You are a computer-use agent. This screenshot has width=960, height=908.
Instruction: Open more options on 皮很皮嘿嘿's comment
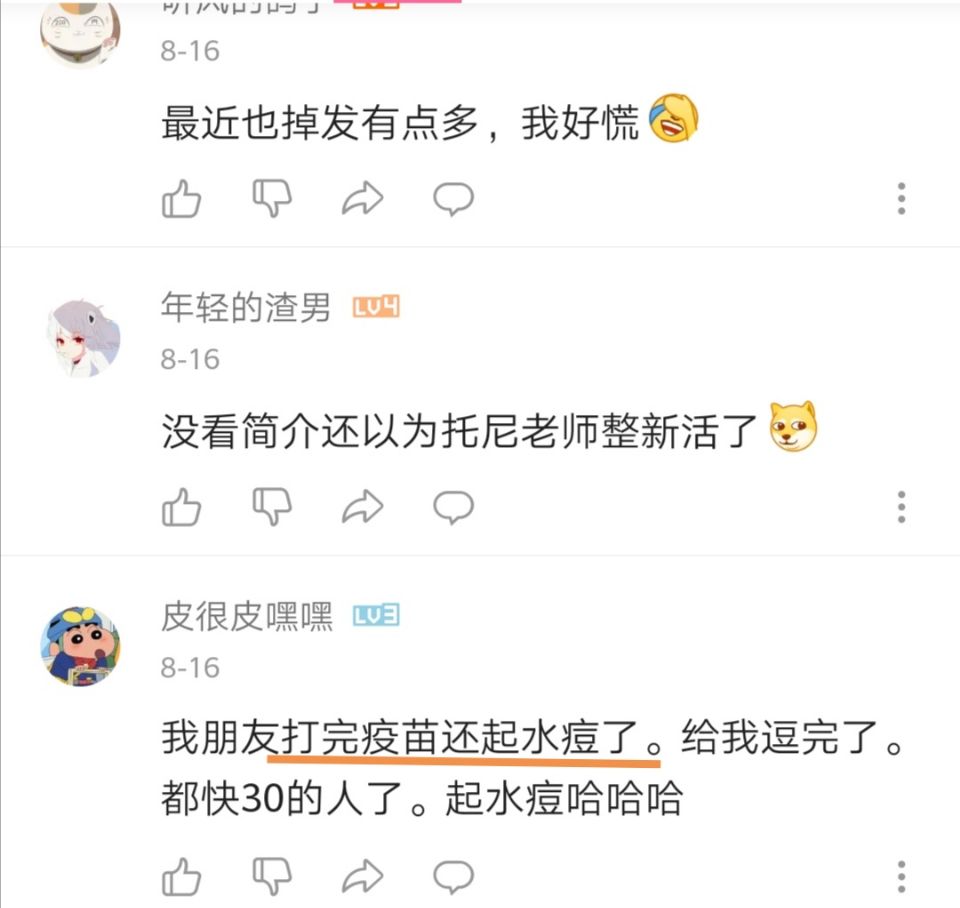click(902, 877)
